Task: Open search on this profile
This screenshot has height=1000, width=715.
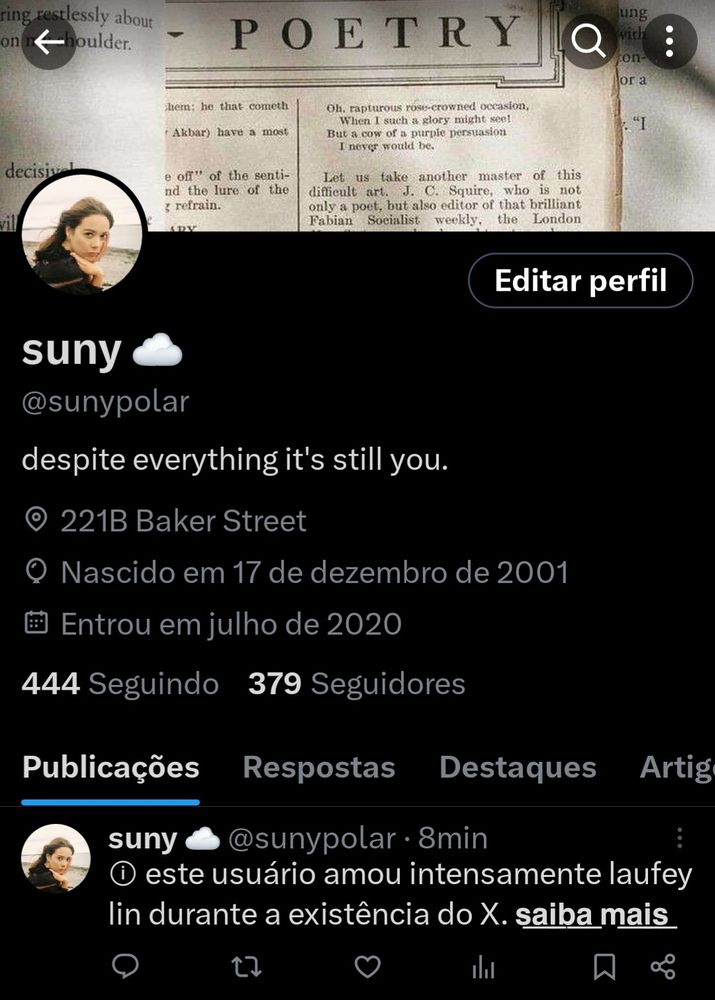Action: [x=589, y=42]
